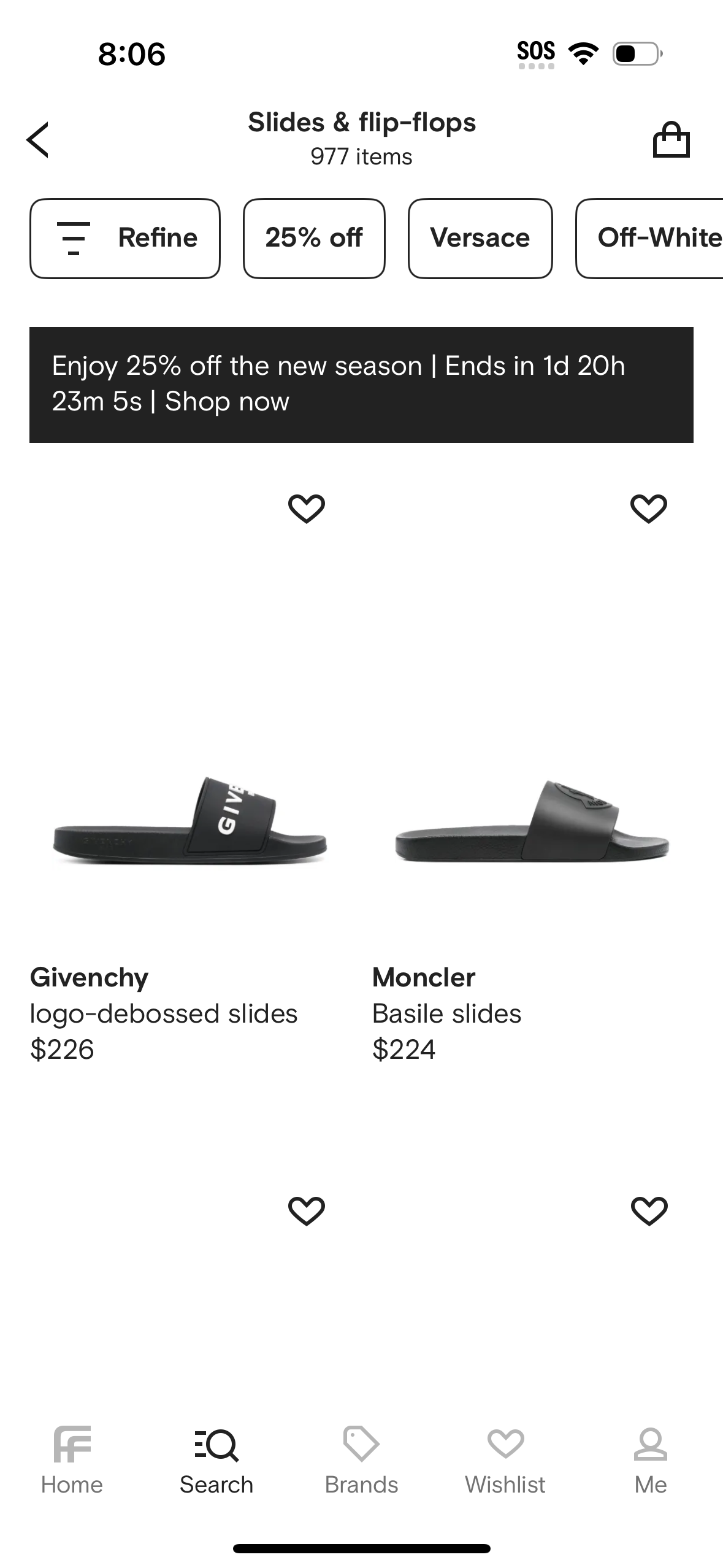Add the Givenchy slides to wishlist

pos(307,509)
